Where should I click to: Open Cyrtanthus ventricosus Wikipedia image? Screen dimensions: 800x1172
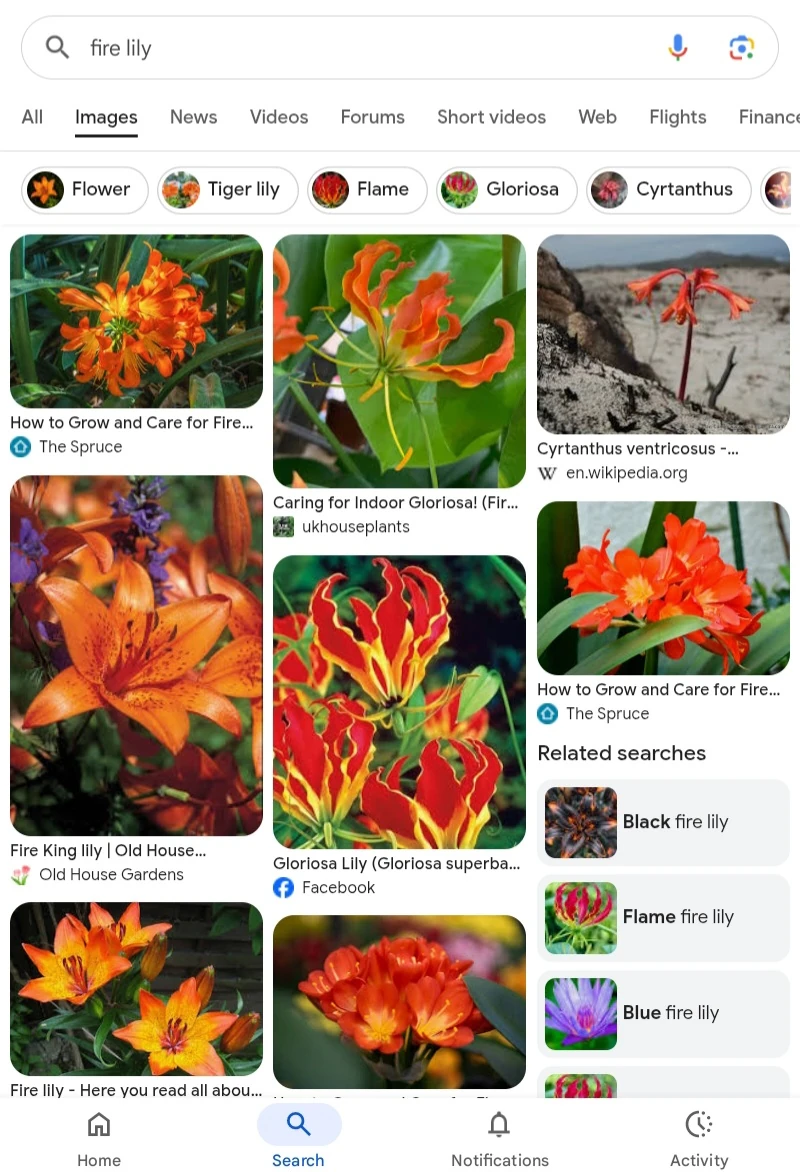[x=663, y=334]
